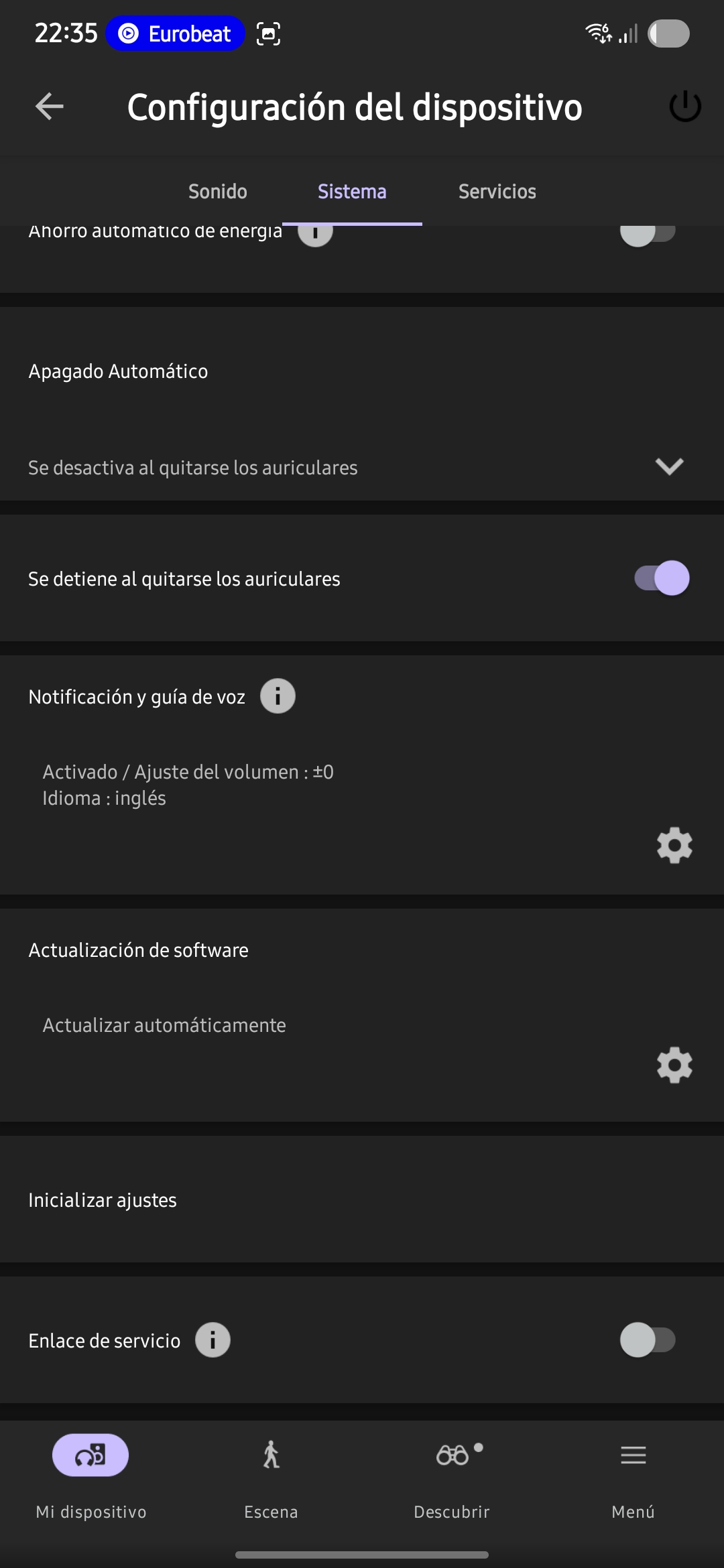Go back using the arrow icon

(x=50, y=107)
